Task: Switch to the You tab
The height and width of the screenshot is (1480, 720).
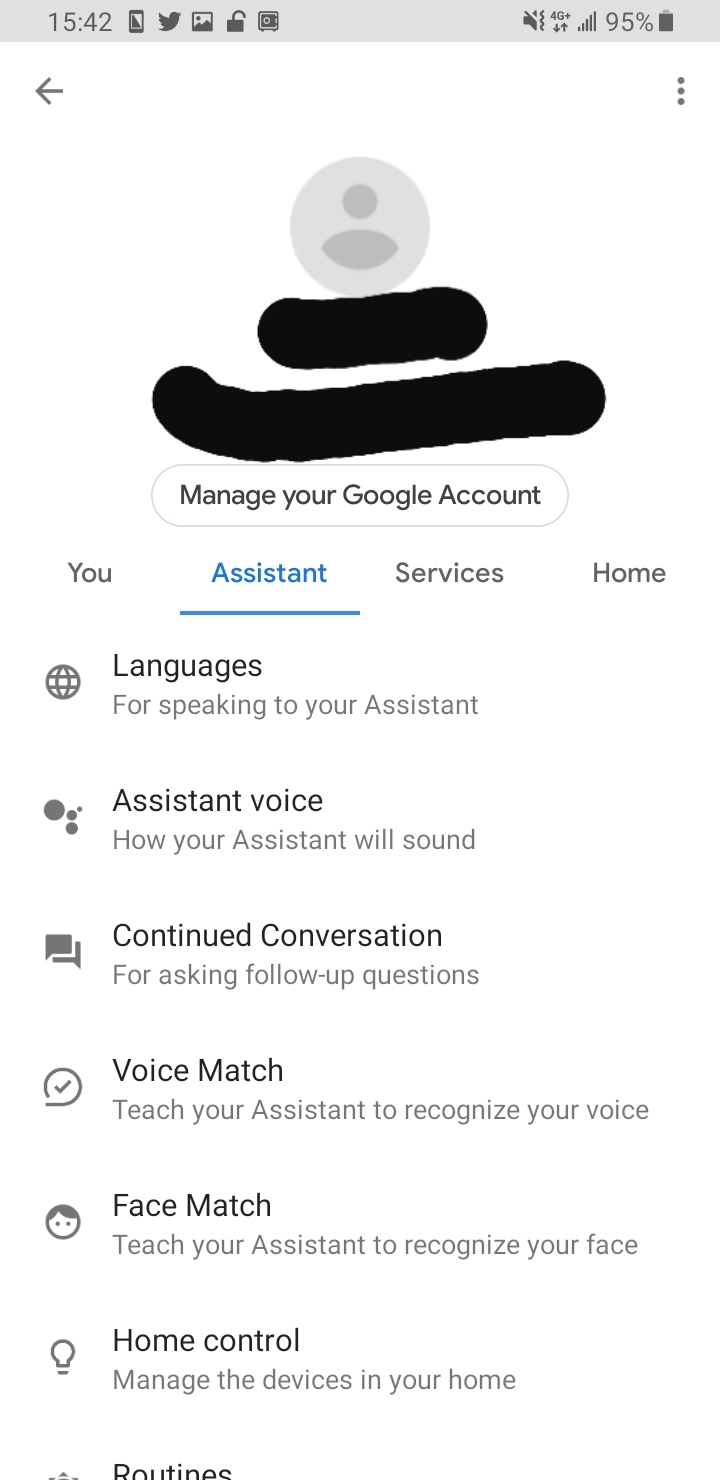Action: coord(90,573)
